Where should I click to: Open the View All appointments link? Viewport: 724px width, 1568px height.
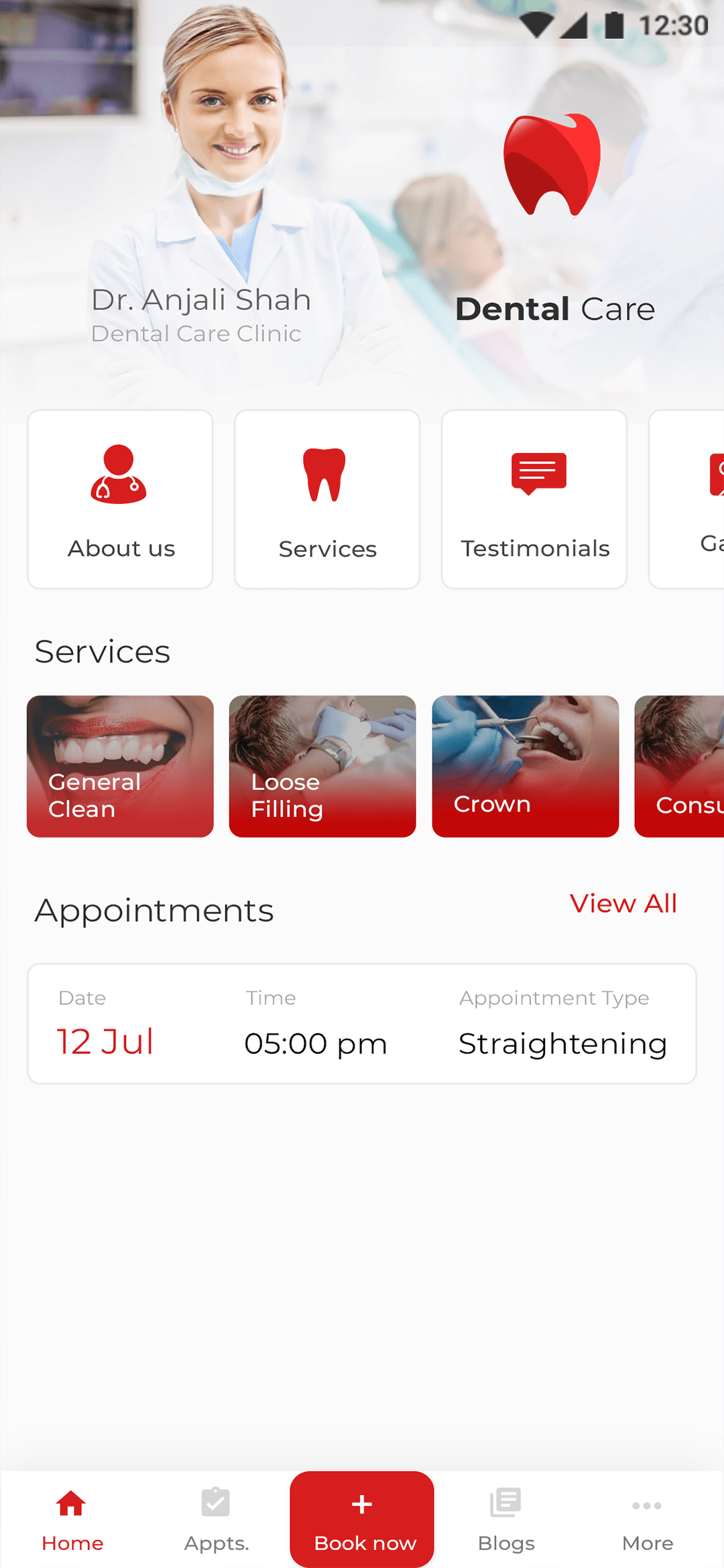click(622, 903)
